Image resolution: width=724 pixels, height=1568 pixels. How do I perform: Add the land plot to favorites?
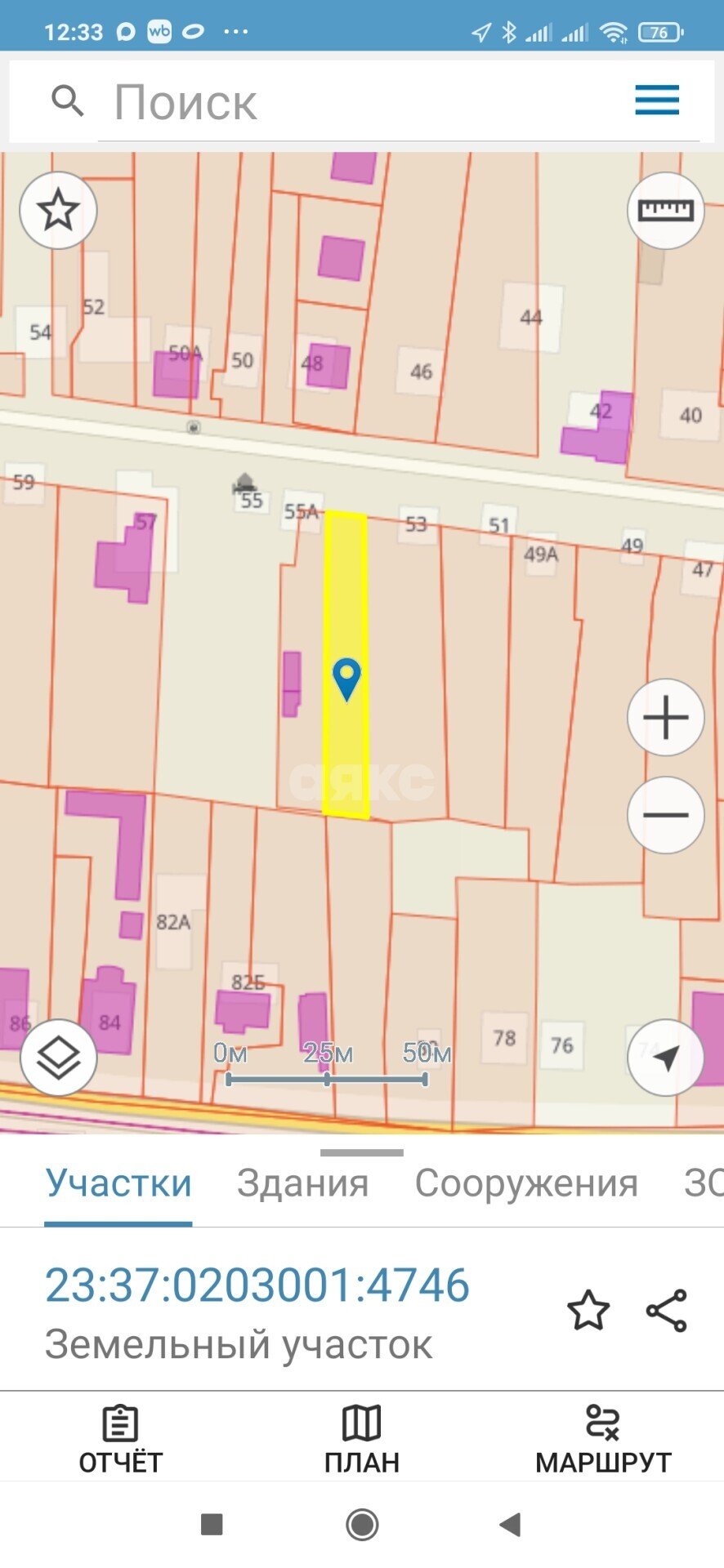588,1311
